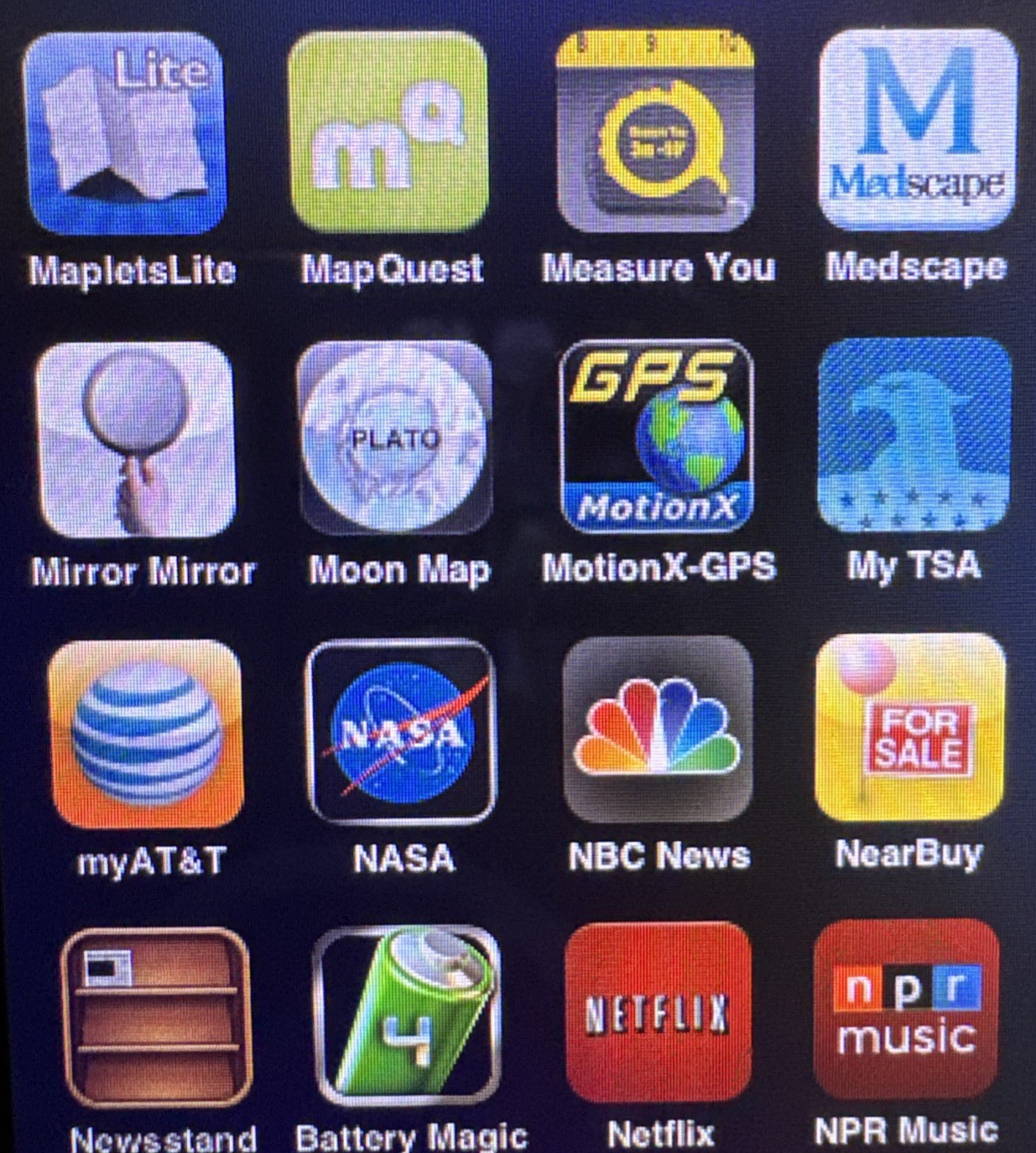Open the My TSA app
The height and width of the screenshot is (1153, 1036).
click(x=914, y=434)
